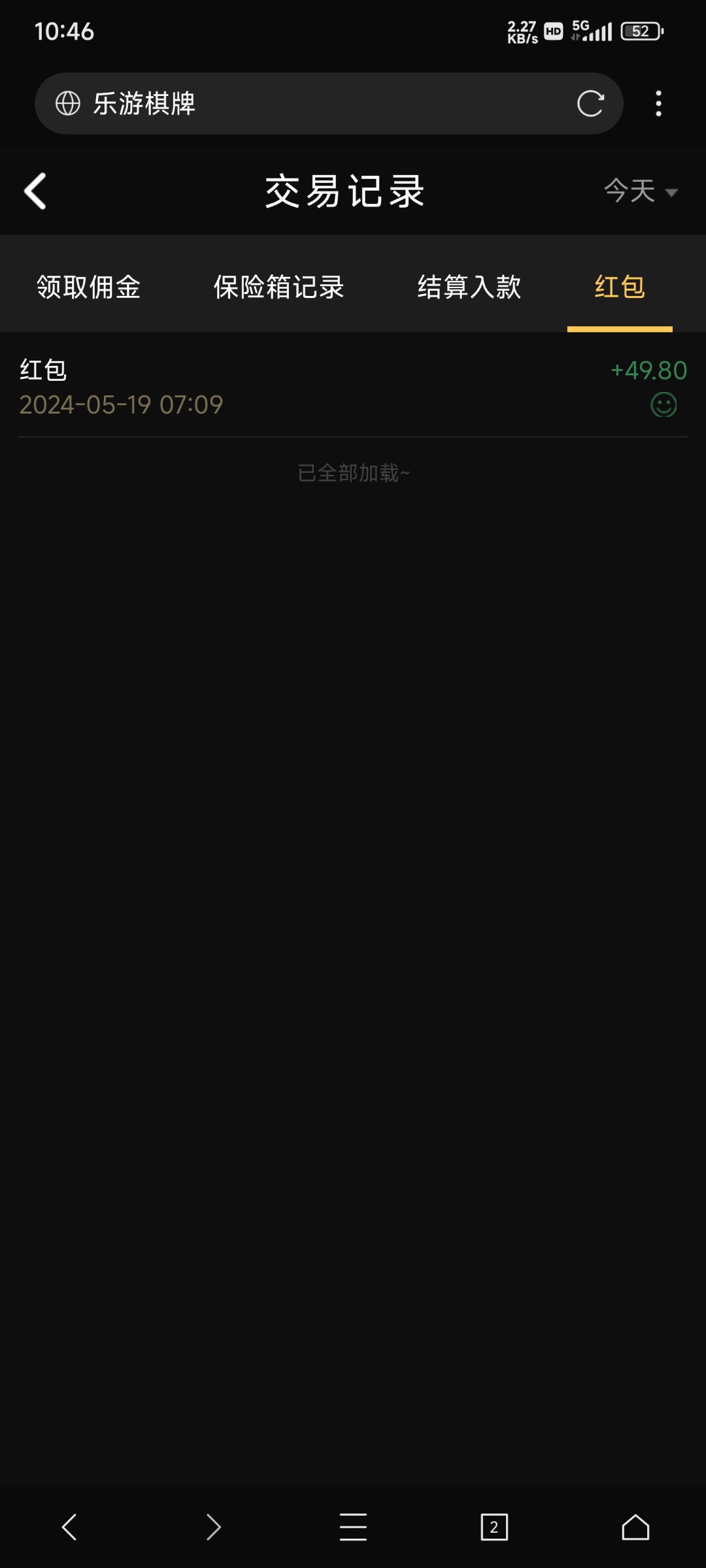Click the globe icon in address bar
The image size is (706, 1568).
coord(67,103)
